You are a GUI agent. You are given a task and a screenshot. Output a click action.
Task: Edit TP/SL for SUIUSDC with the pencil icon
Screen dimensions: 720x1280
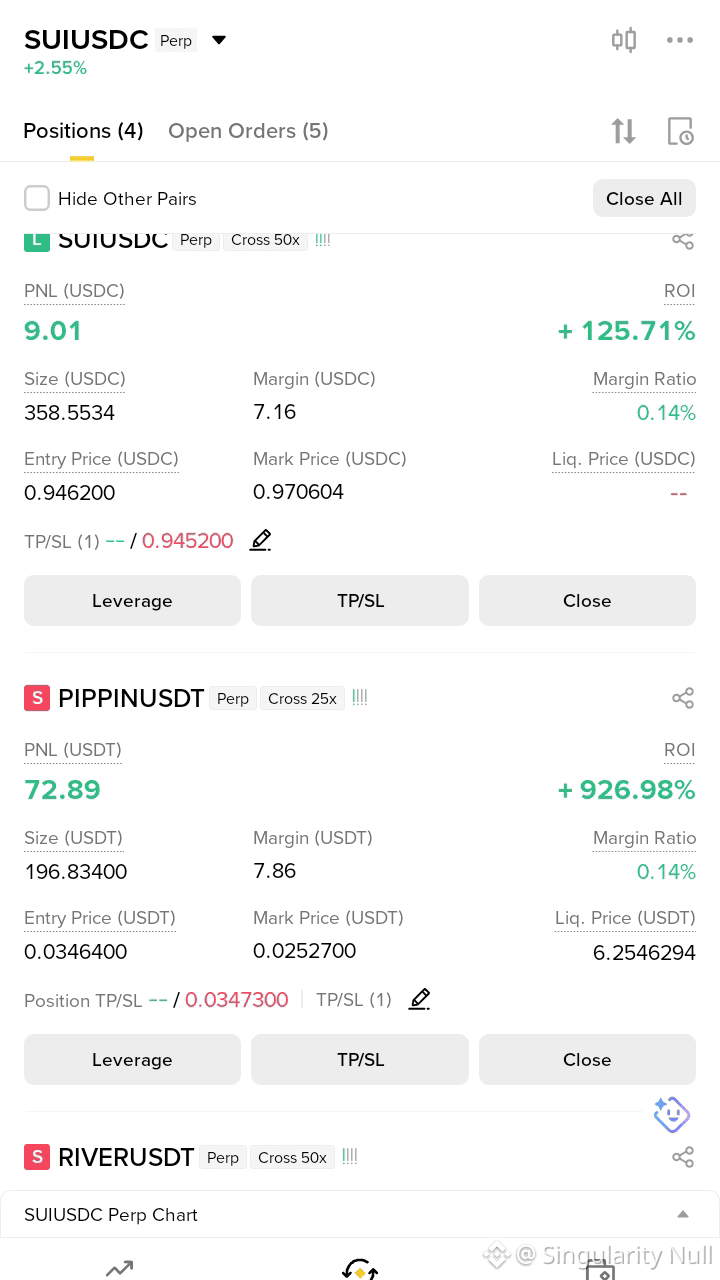[x=260, y=540]
